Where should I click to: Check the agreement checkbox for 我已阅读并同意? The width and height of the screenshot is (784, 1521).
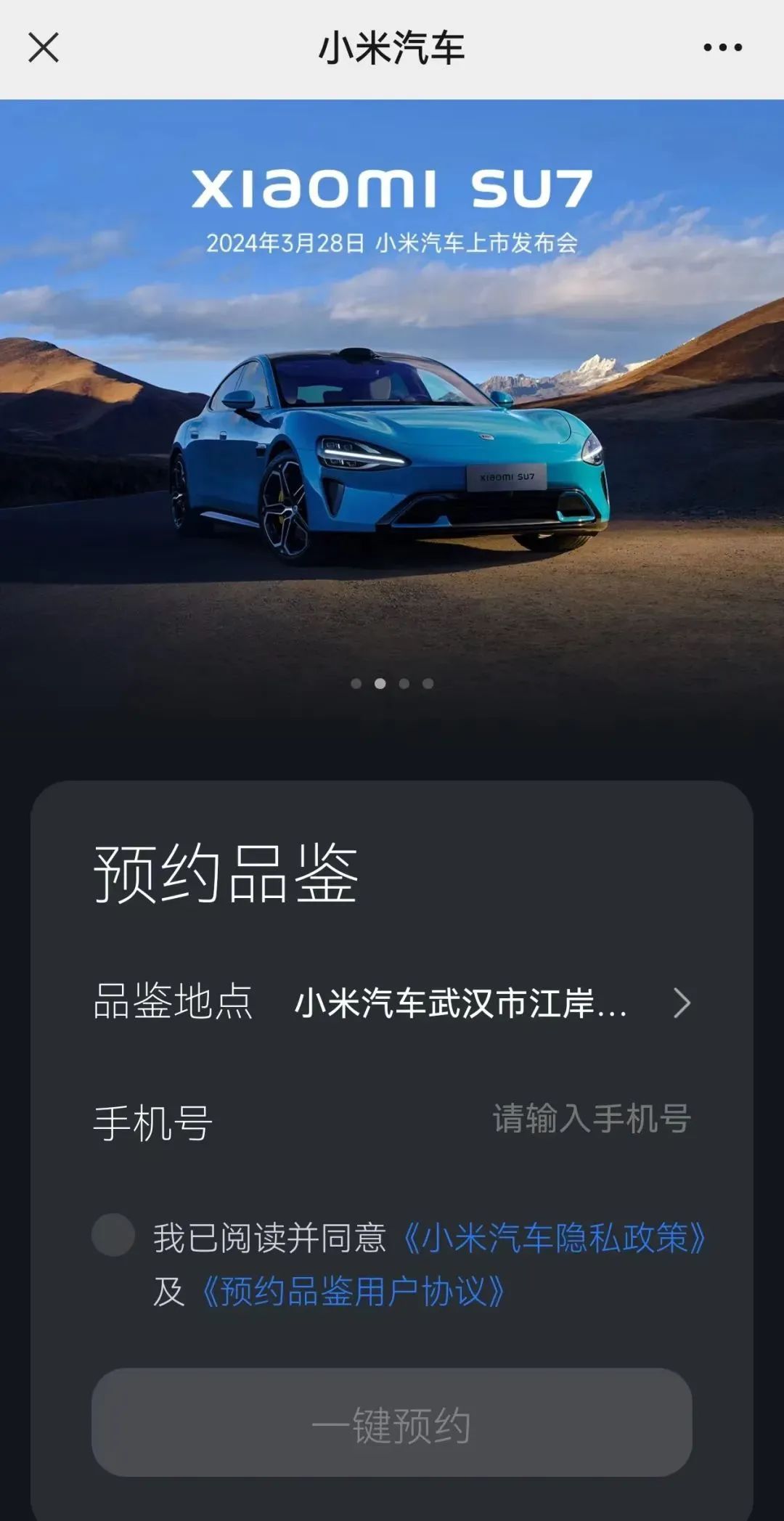click(113, 1235)
